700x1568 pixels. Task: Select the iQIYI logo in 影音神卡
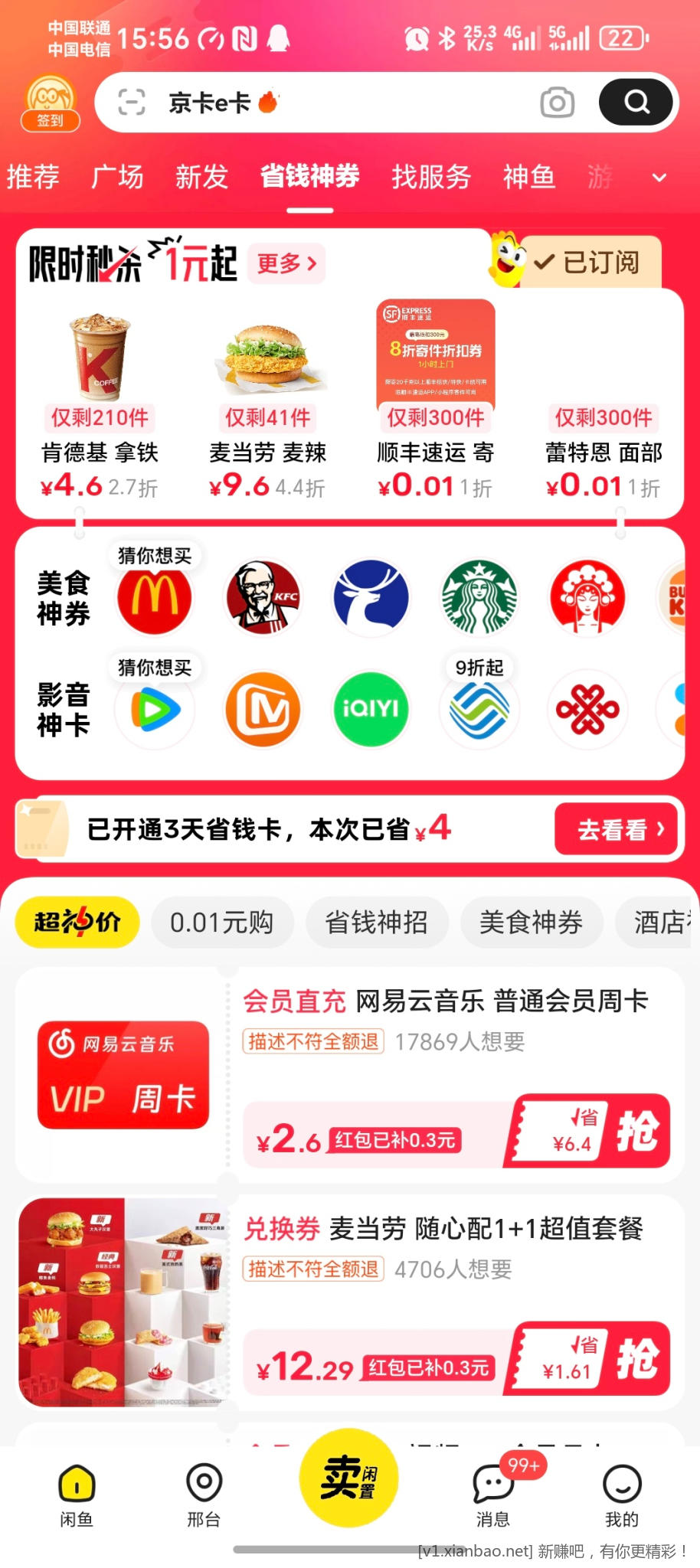(x=371, y=710)
